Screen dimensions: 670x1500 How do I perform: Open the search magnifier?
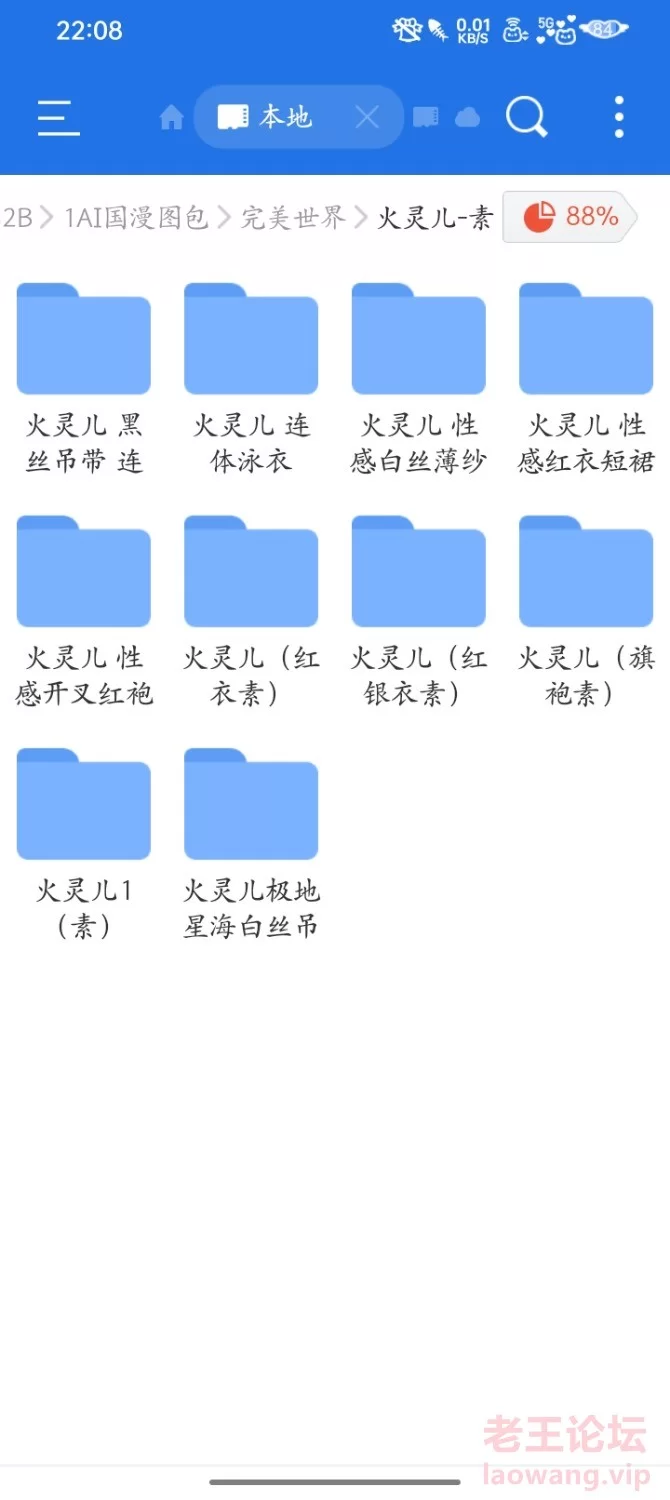coord(526,118)
